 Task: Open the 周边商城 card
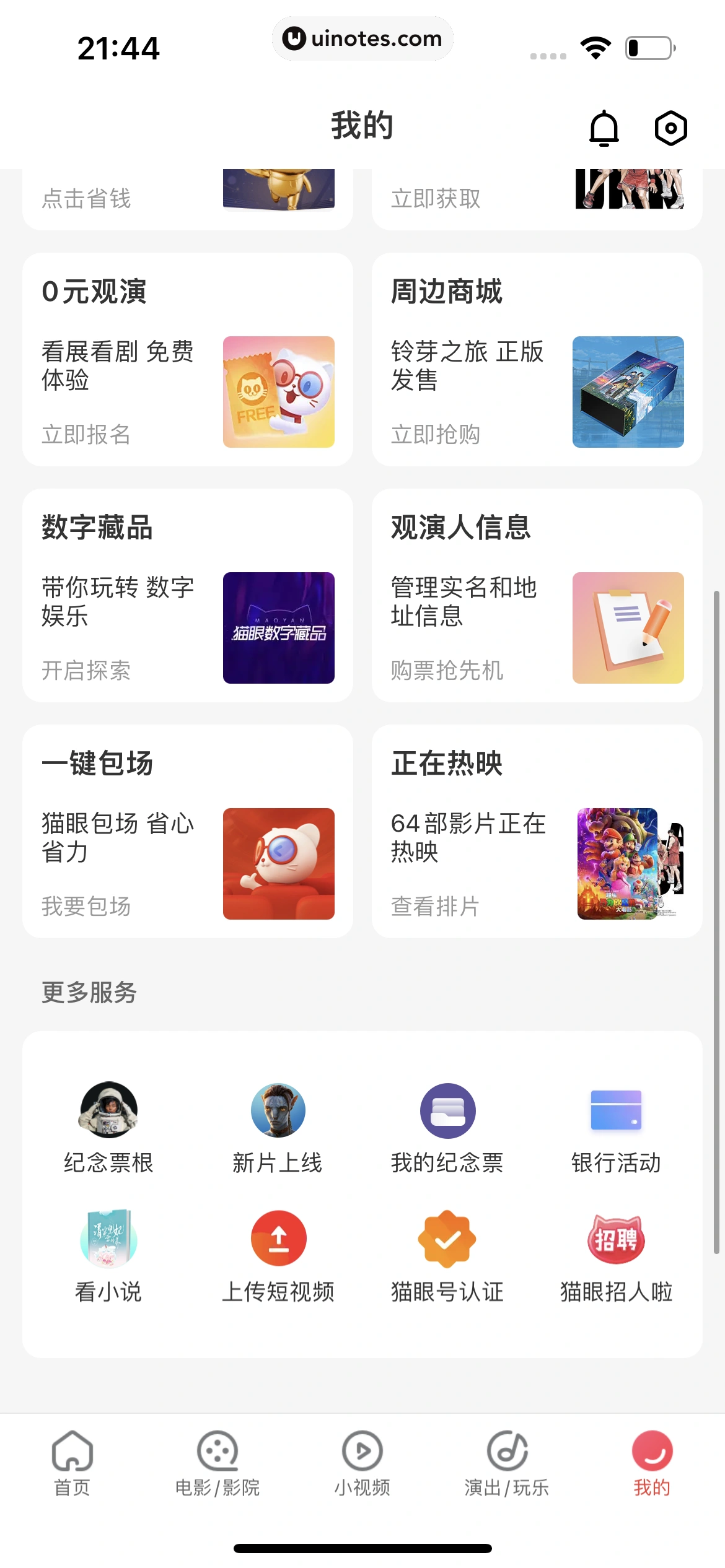pyautogui.click(x=537, y=360)
